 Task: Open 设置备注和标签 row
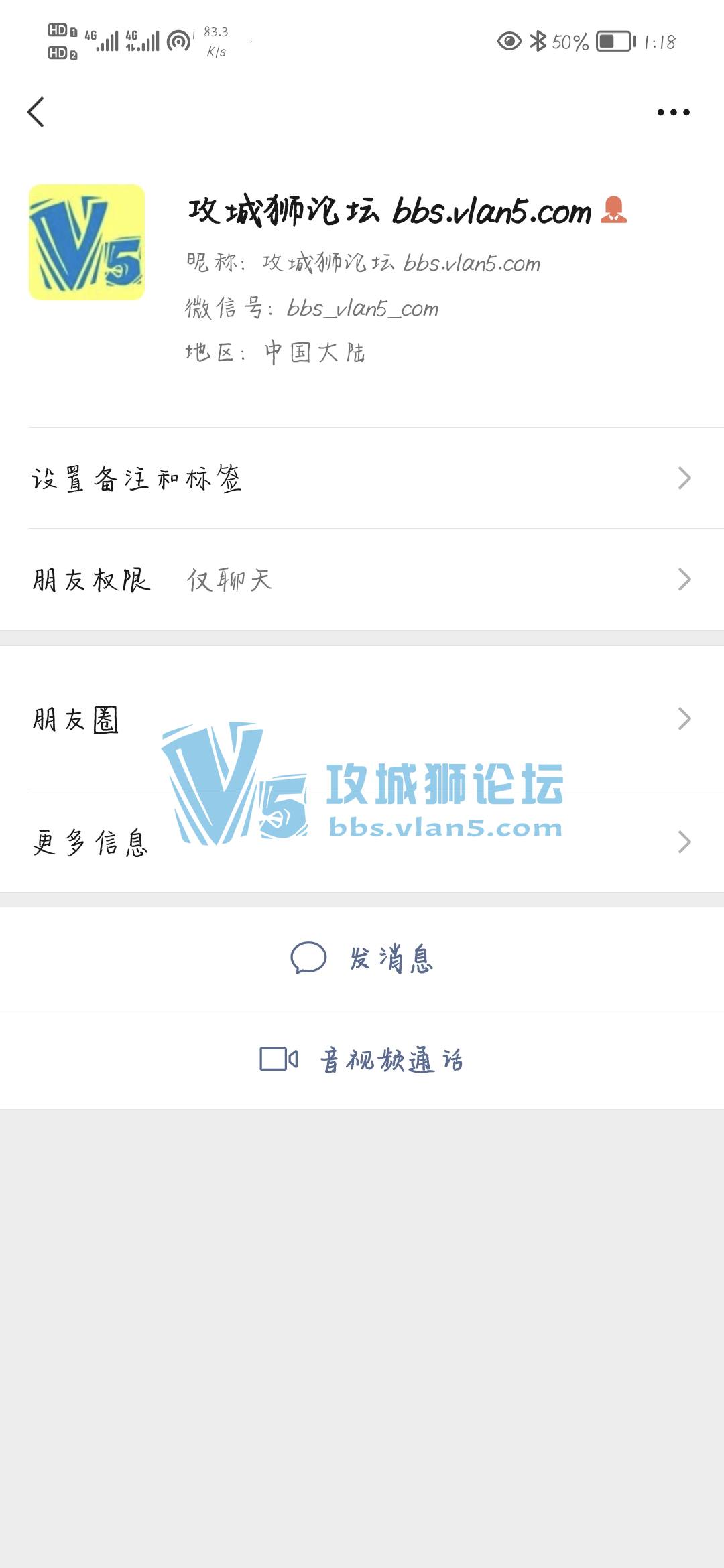click(x=362, y=478)
